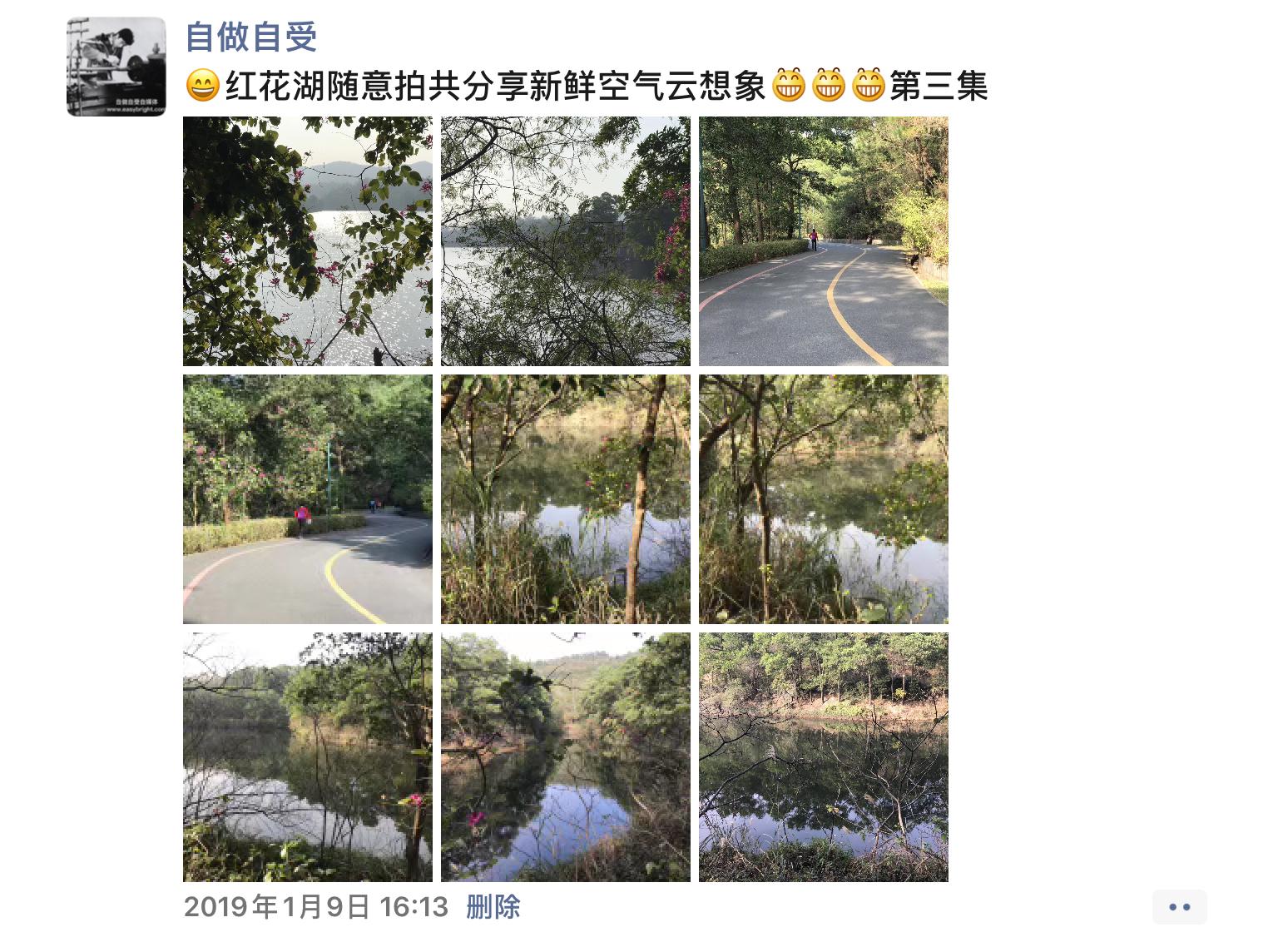The image size is (1278, 952).
Task: View the photo of runner in pink on road
Action: pos(308,499)
